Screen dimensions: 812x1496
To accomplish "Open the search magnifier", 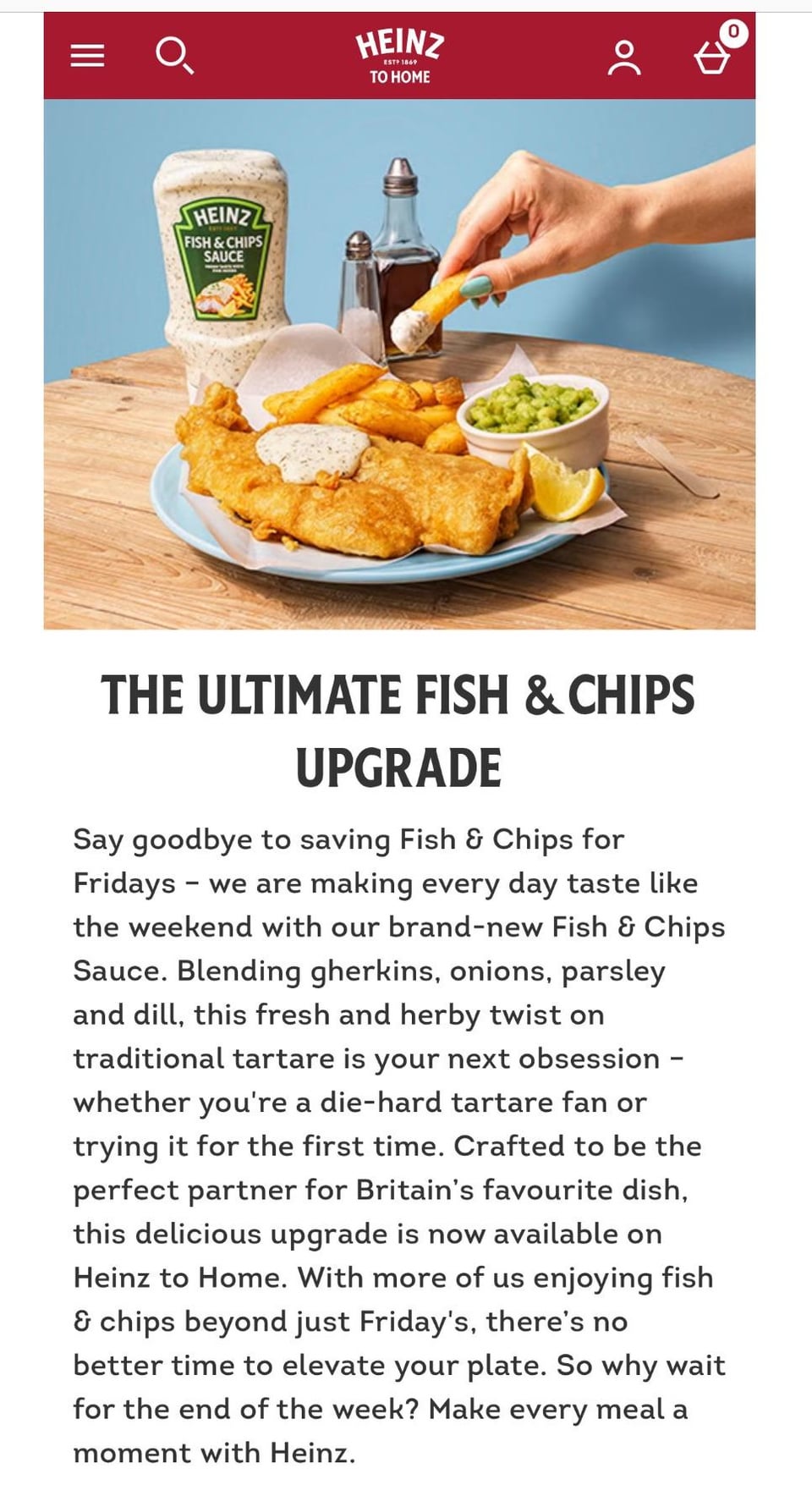I will pyautogui.click(x=173, y=56).
